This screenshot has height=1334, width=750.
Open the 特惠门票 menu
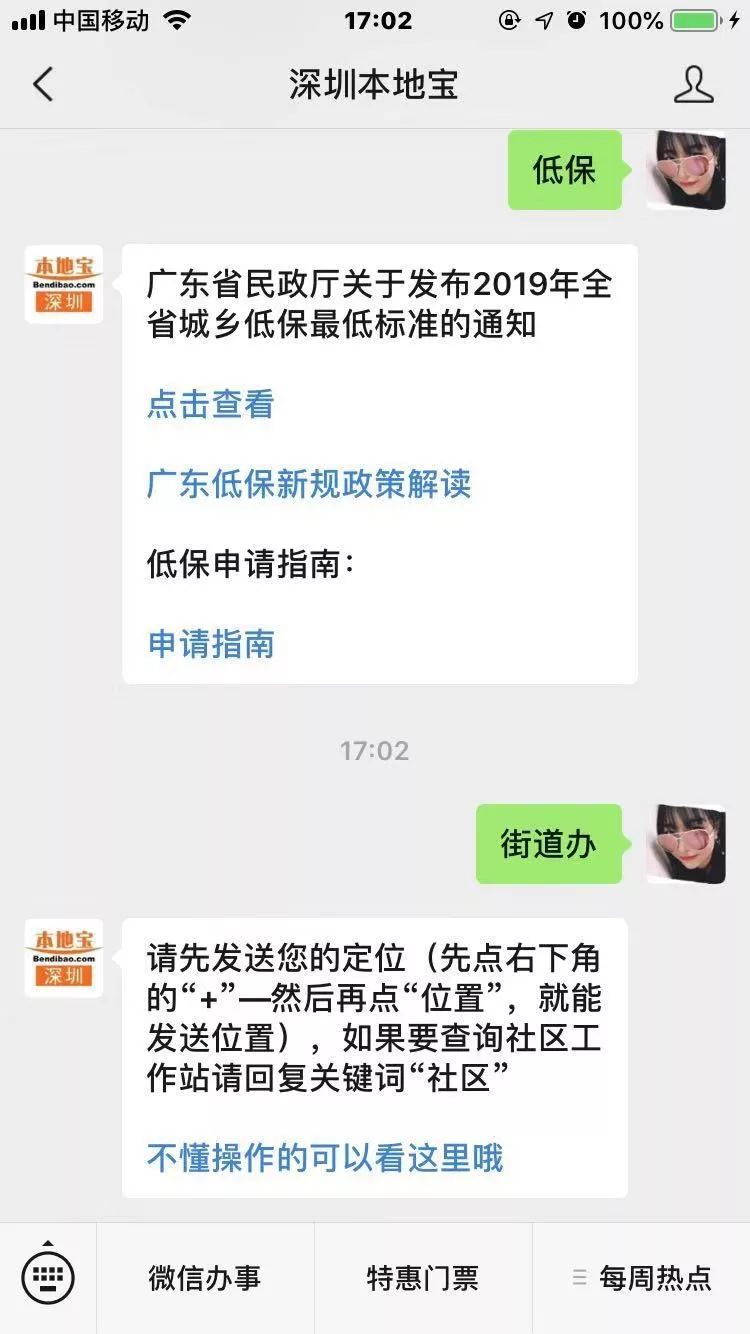click(423, 1277)
